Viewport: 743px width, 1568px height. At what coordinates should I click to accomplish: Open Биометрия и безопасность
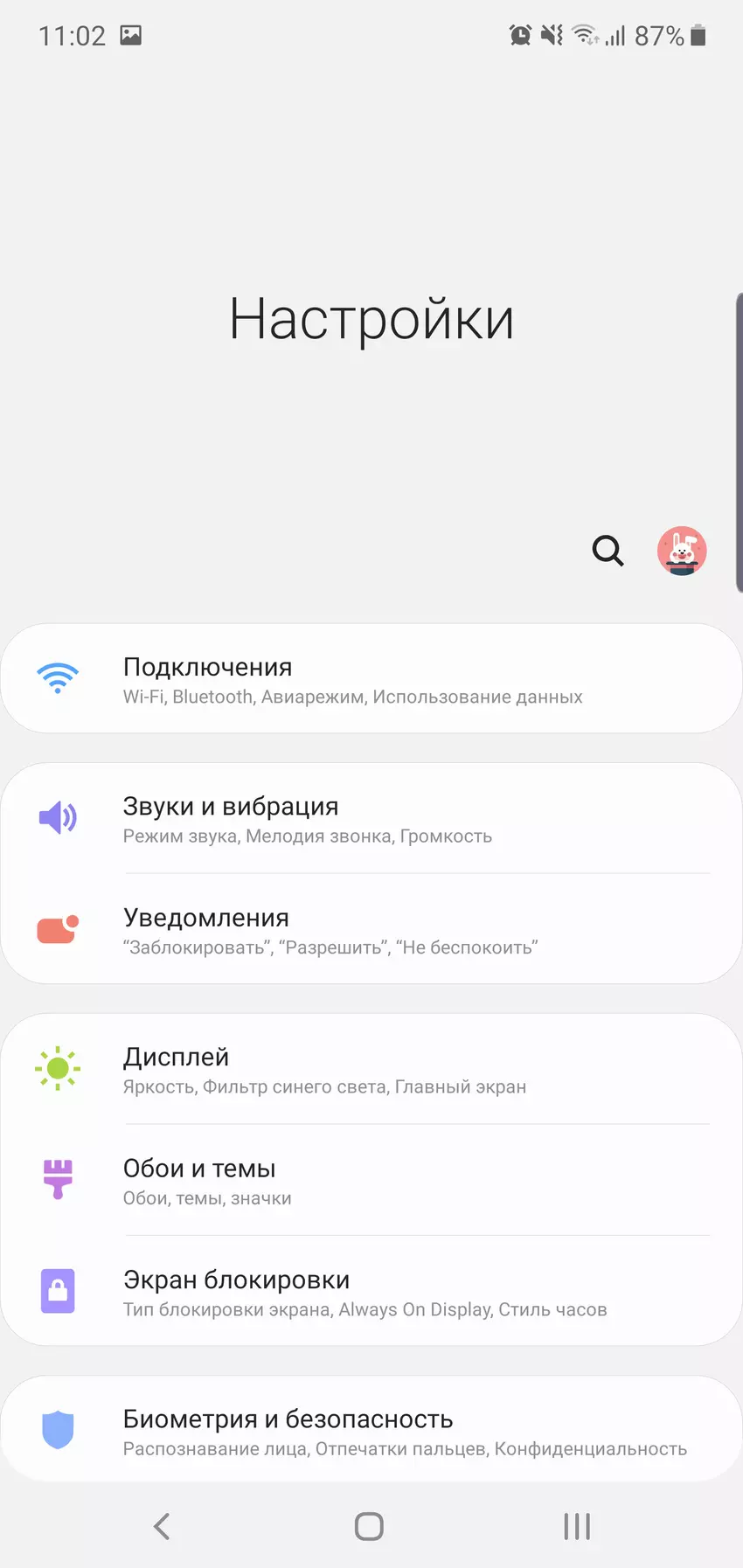(371, 1431)
